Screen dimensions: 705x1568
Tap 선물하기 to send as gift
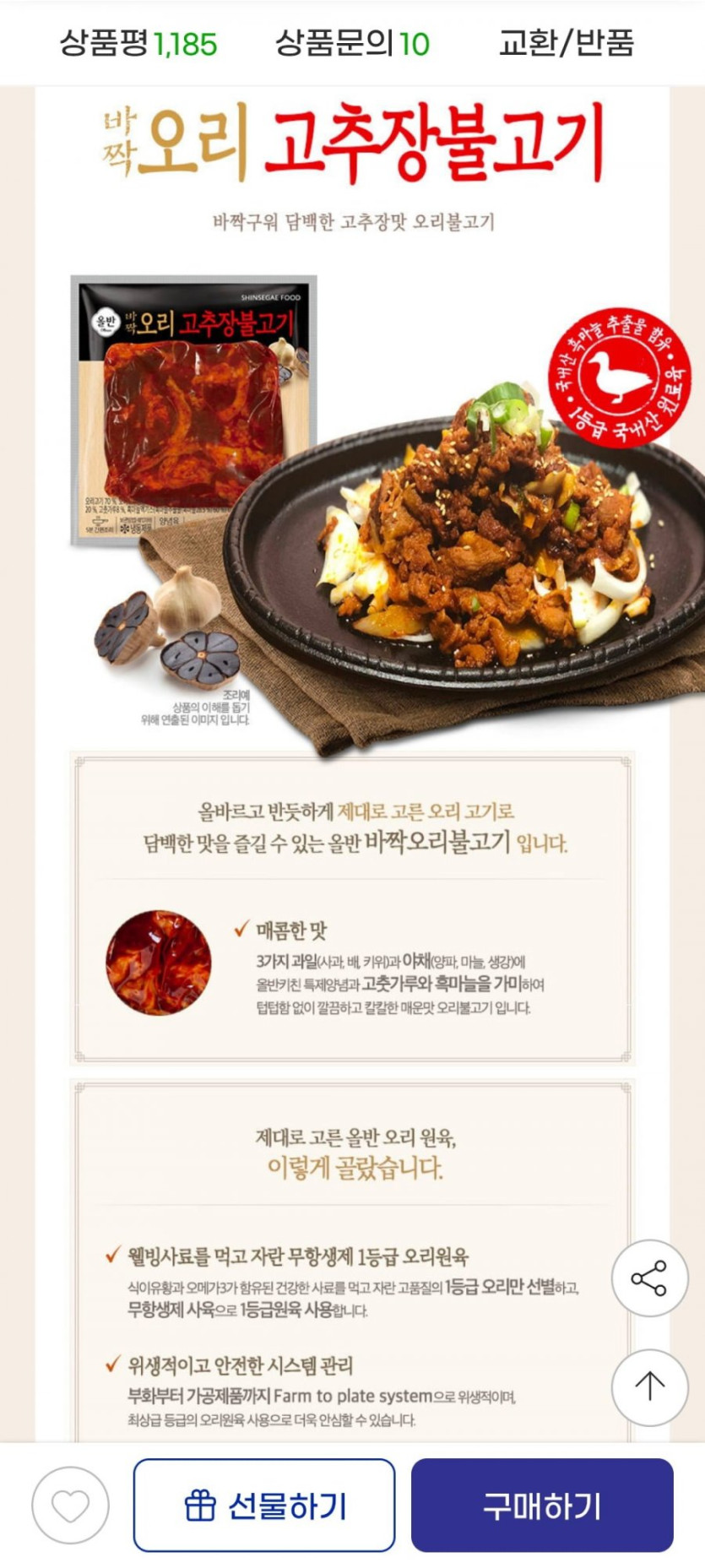pos(264,1506)
